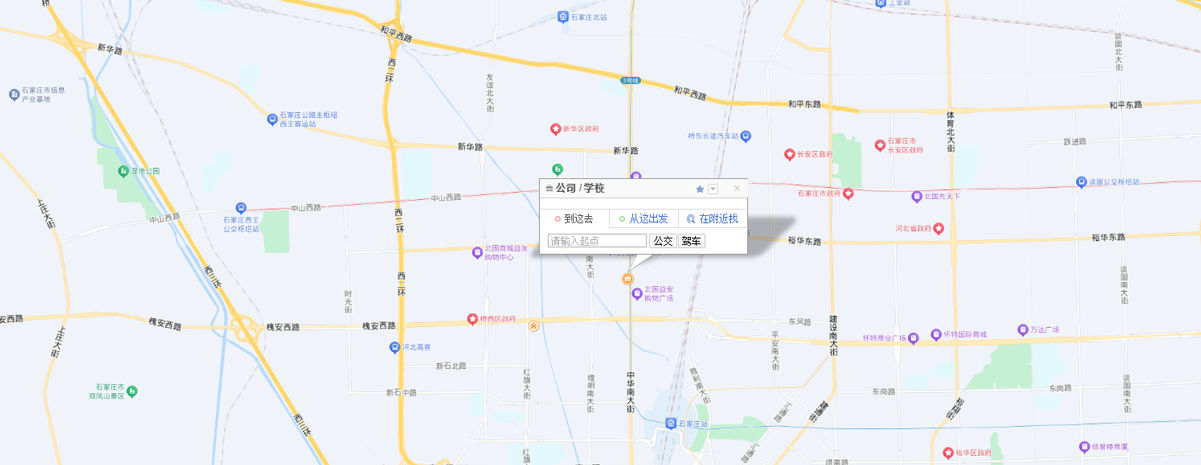Screen dimensions: 1201x465
Task: Switch to the 从这出发 tab
Action: pos(643,219)
